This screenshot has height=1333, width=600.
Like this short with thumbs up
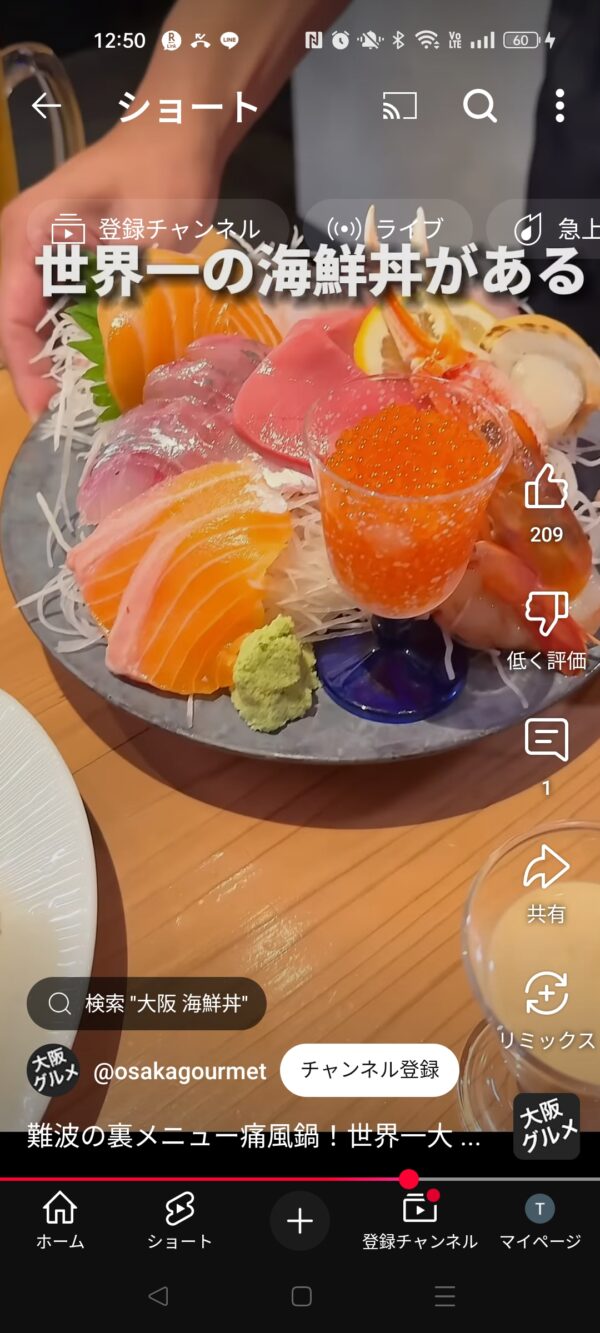click(x=546, y=487)
